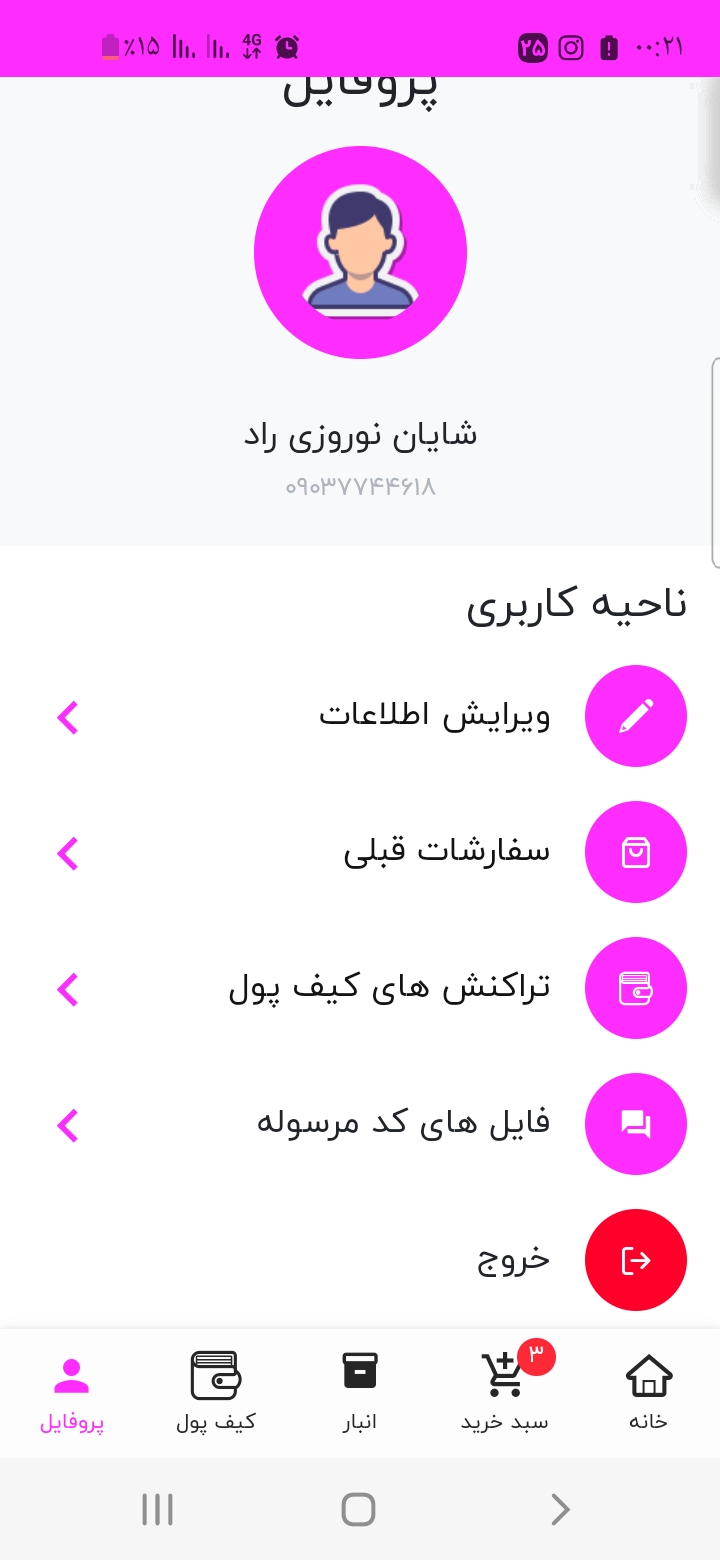Tap the system home button
The width and height of the screenshot is (720, 1560).
[358, 1509]
